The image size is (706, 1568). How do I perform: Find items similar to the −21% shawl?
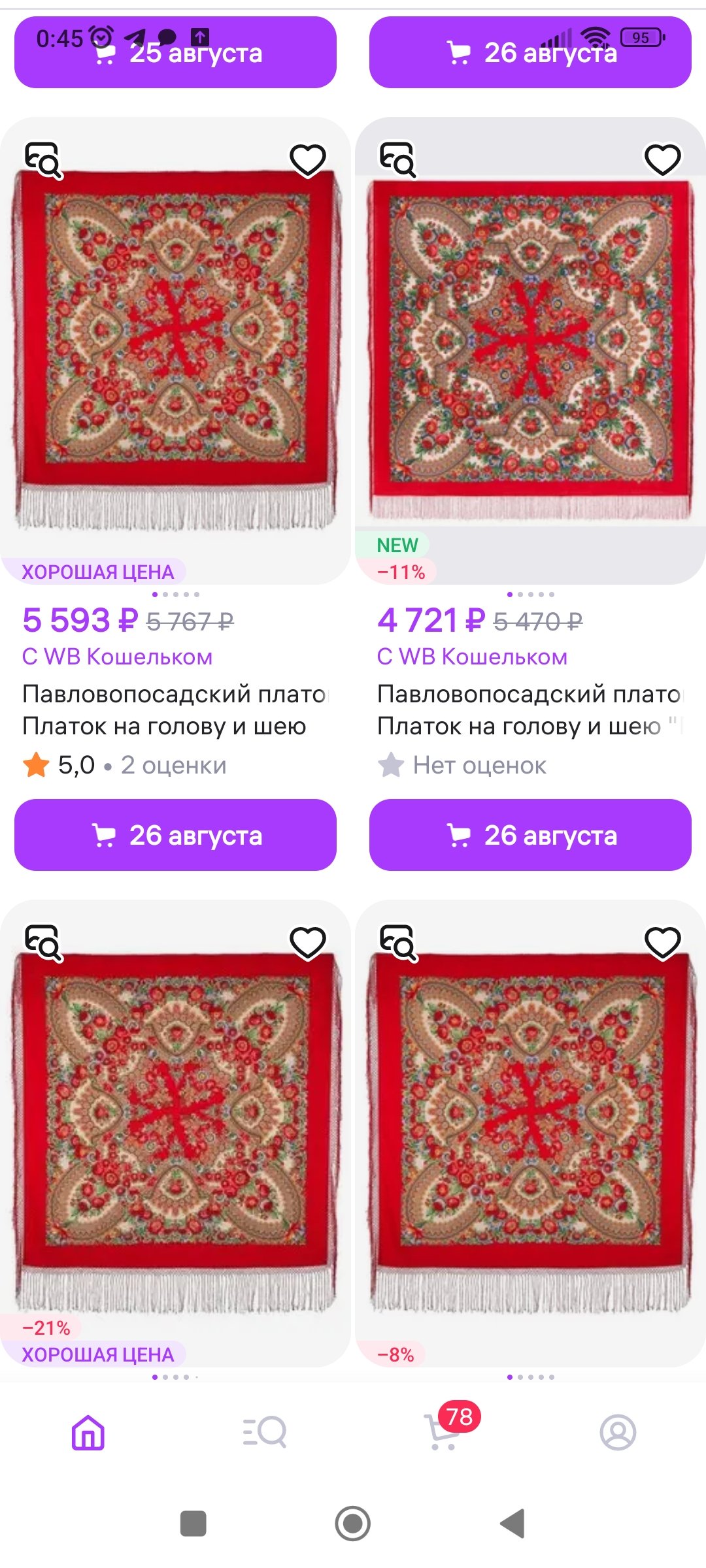click(x=43, y=943)
